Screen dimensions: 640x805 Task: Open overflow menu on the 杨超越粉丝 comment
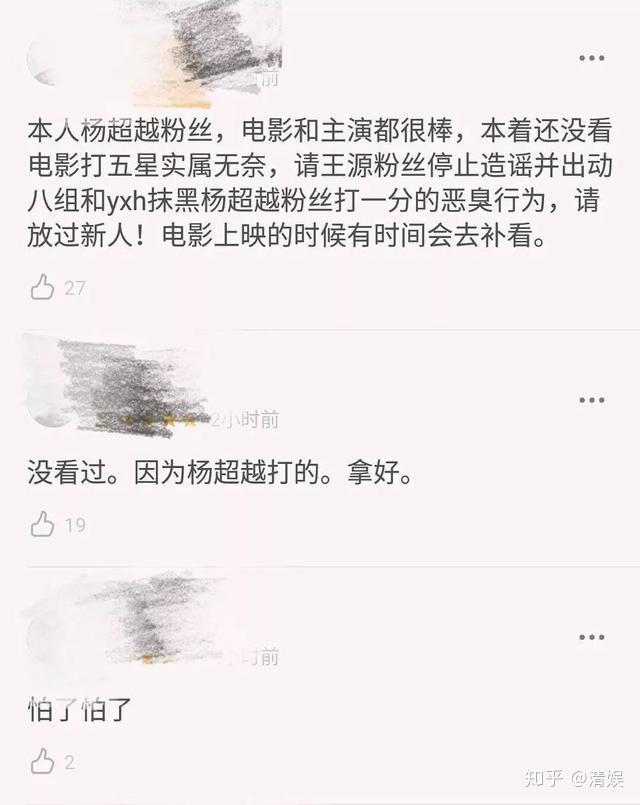(591, 59)
